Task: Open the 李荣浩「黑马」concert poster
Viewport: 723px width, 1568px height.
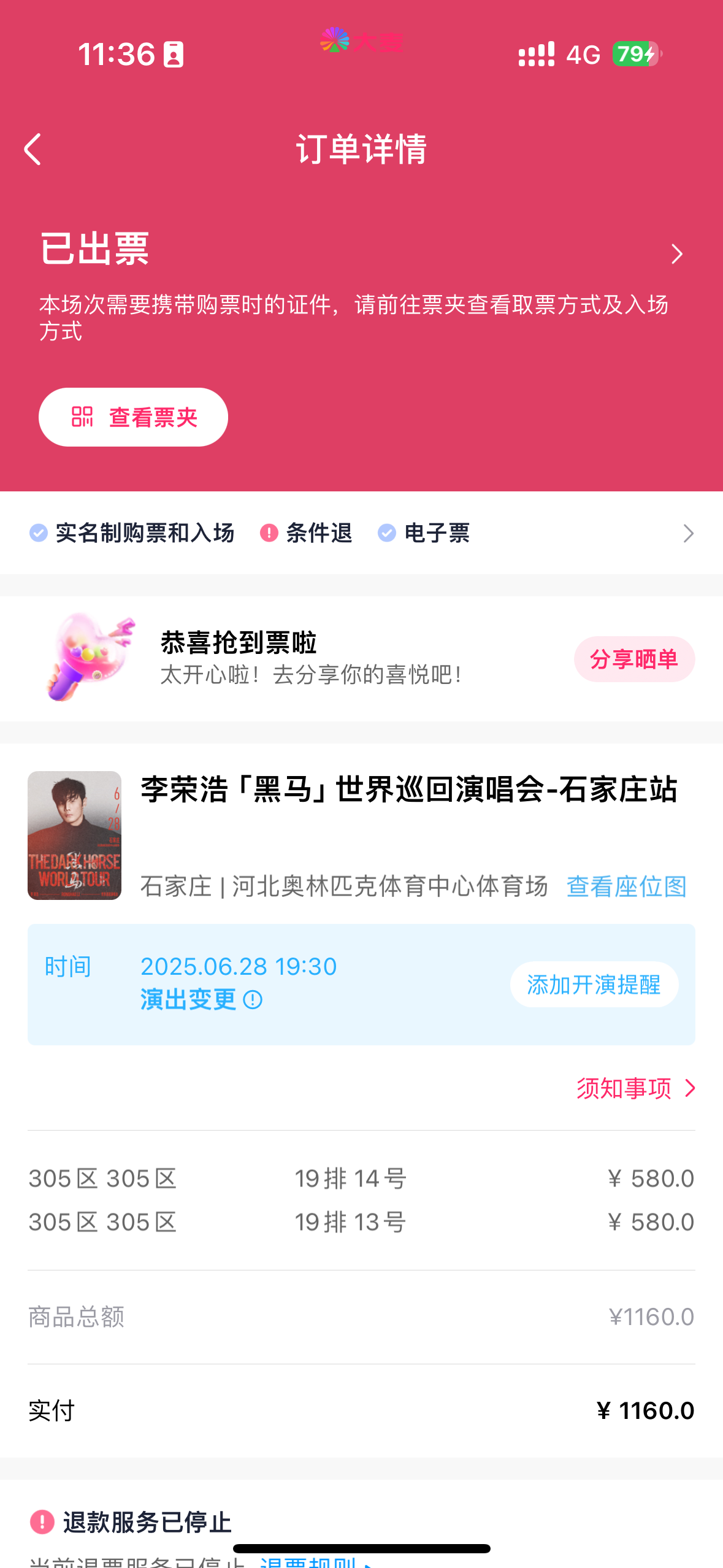Action: point(75,836)
